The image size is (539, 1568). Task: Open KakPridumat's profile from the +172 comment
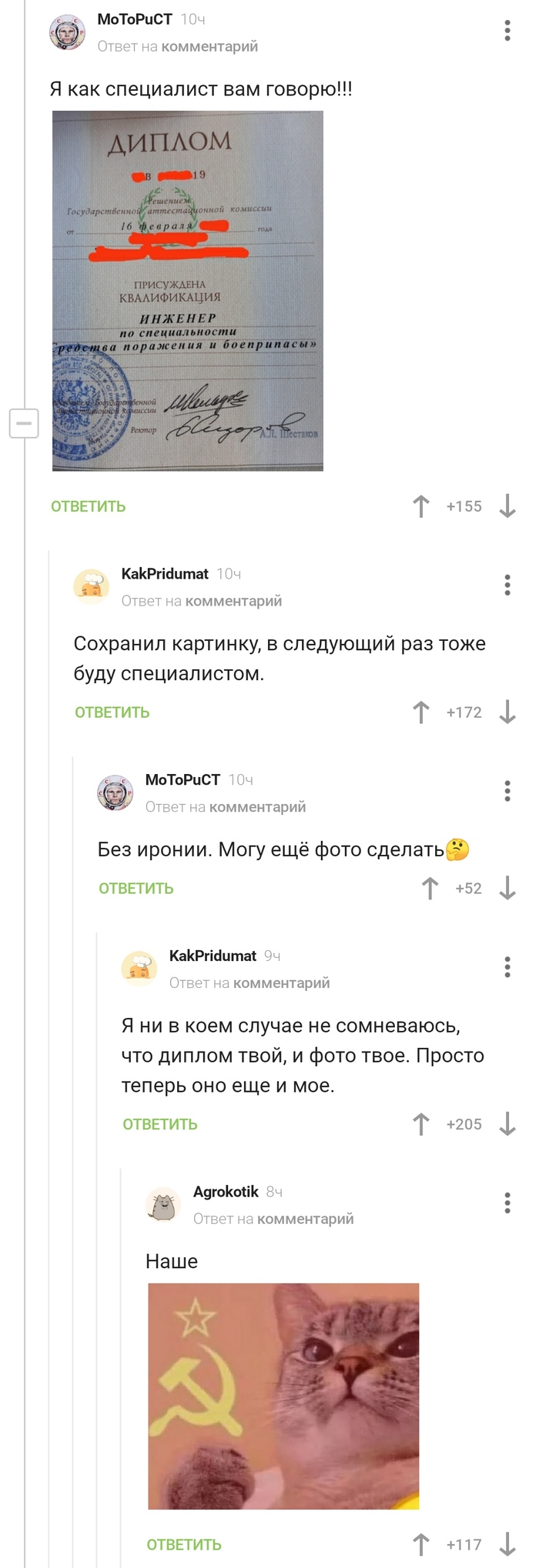[x=165, y=574]
